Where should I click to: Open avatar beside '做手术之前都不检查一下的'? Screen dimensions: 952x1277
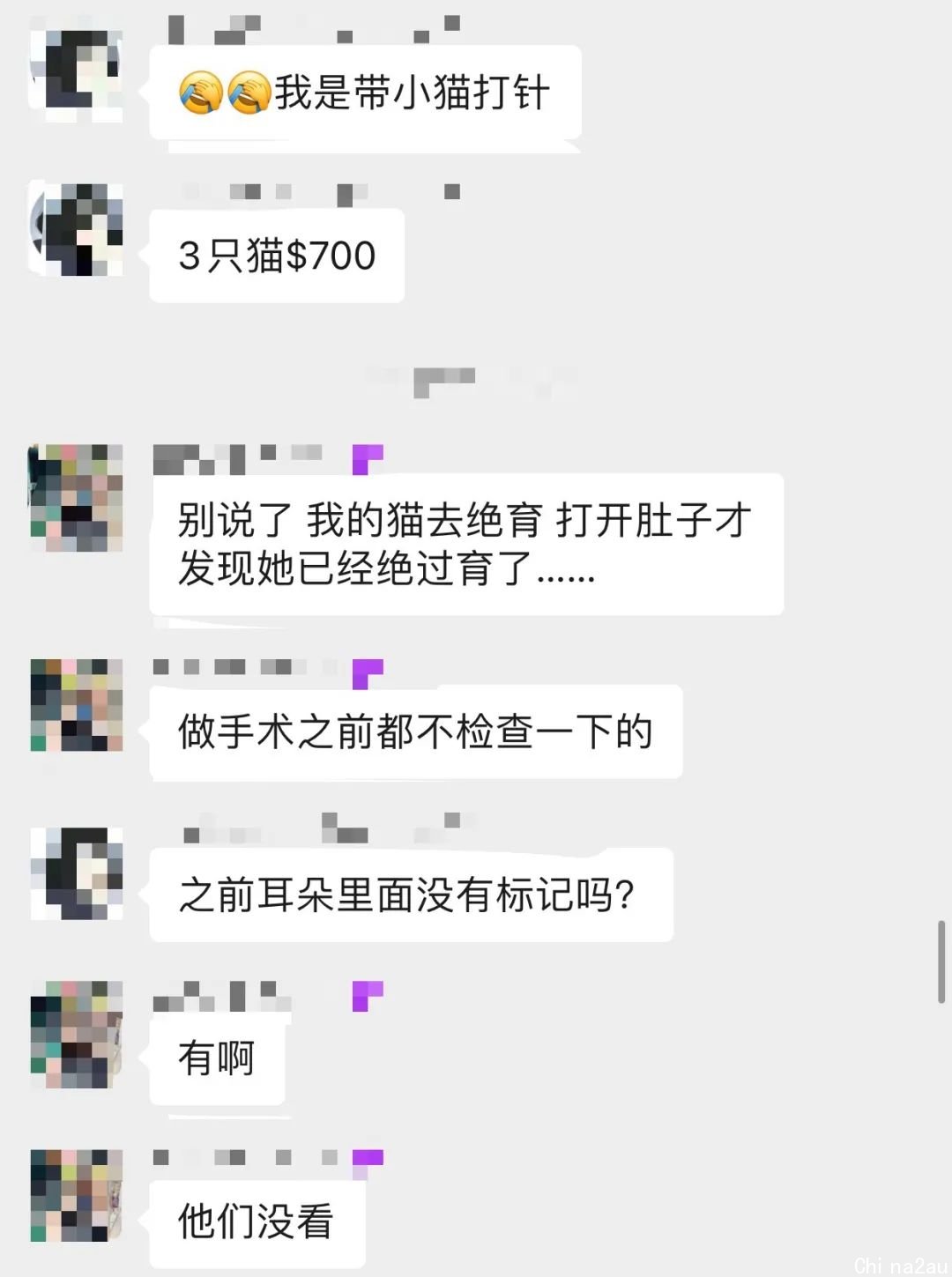(x=76, y=705)
